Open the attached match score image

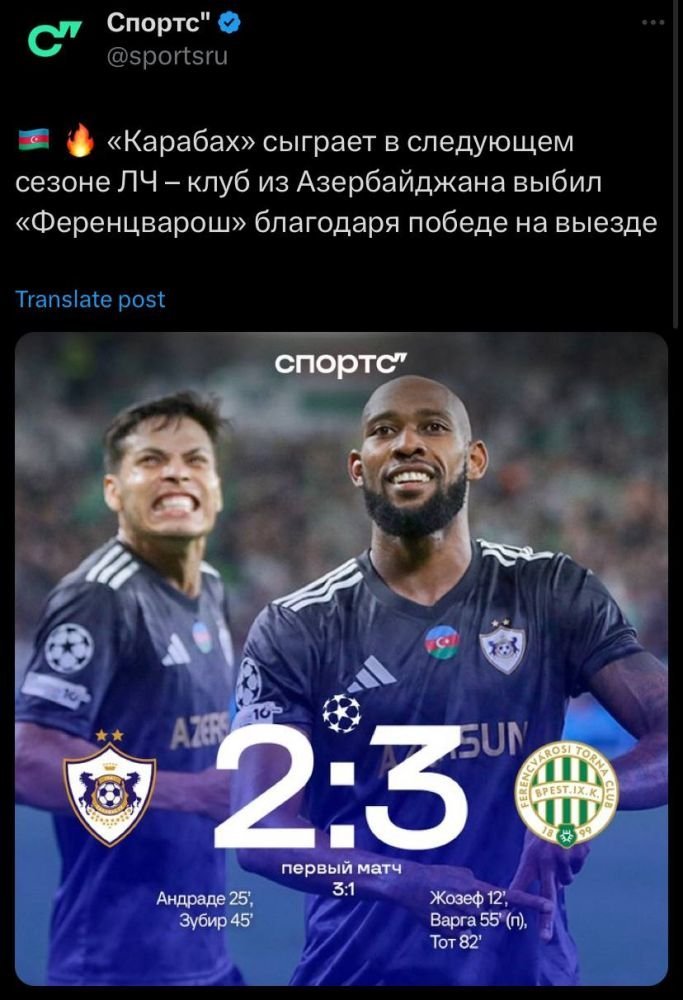341,658
